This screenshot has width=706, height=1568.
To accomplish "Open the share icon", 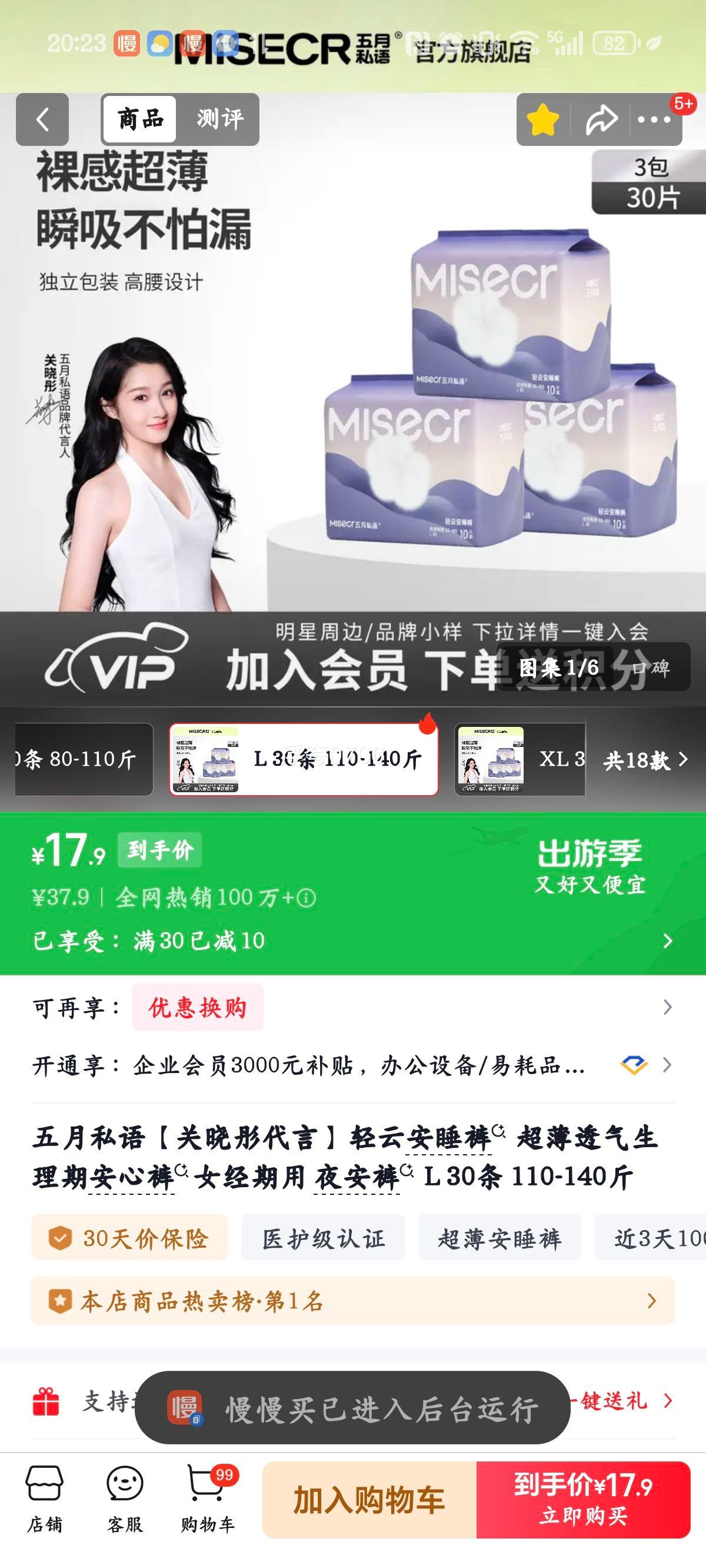I will click(x=602, y=119).
